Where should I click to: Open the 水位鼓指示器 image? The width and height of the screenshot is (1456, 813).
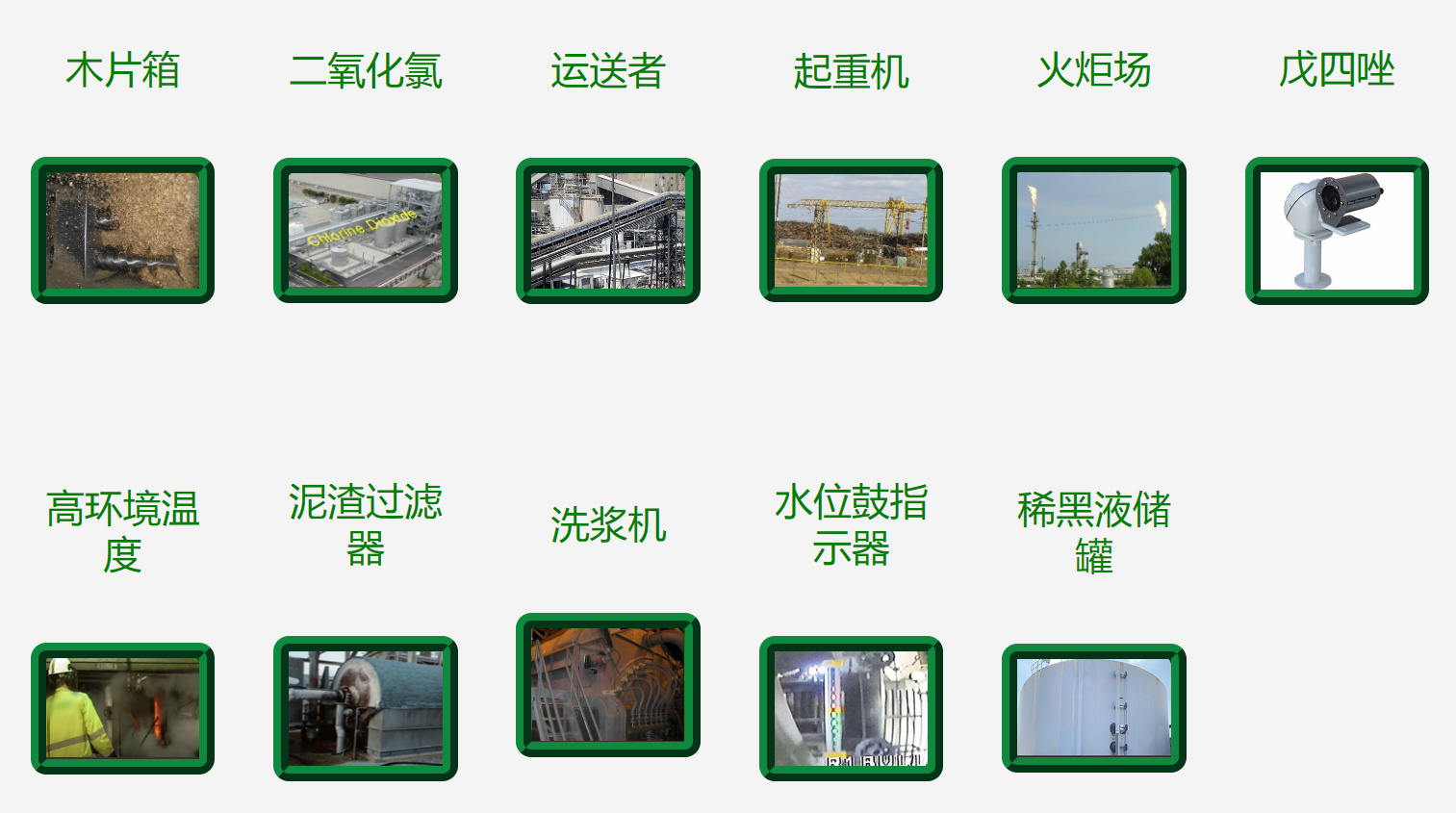point(851,708)
